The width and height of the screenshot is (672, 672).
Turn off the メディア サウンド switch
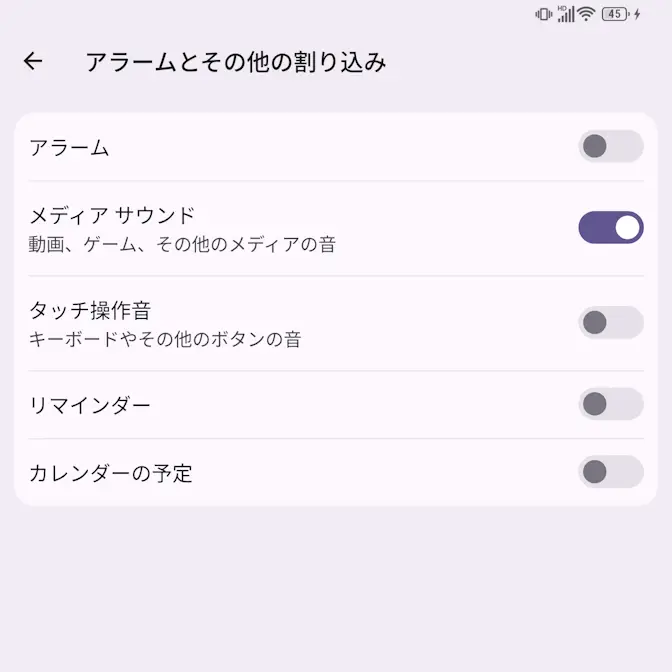coord(610,228)
